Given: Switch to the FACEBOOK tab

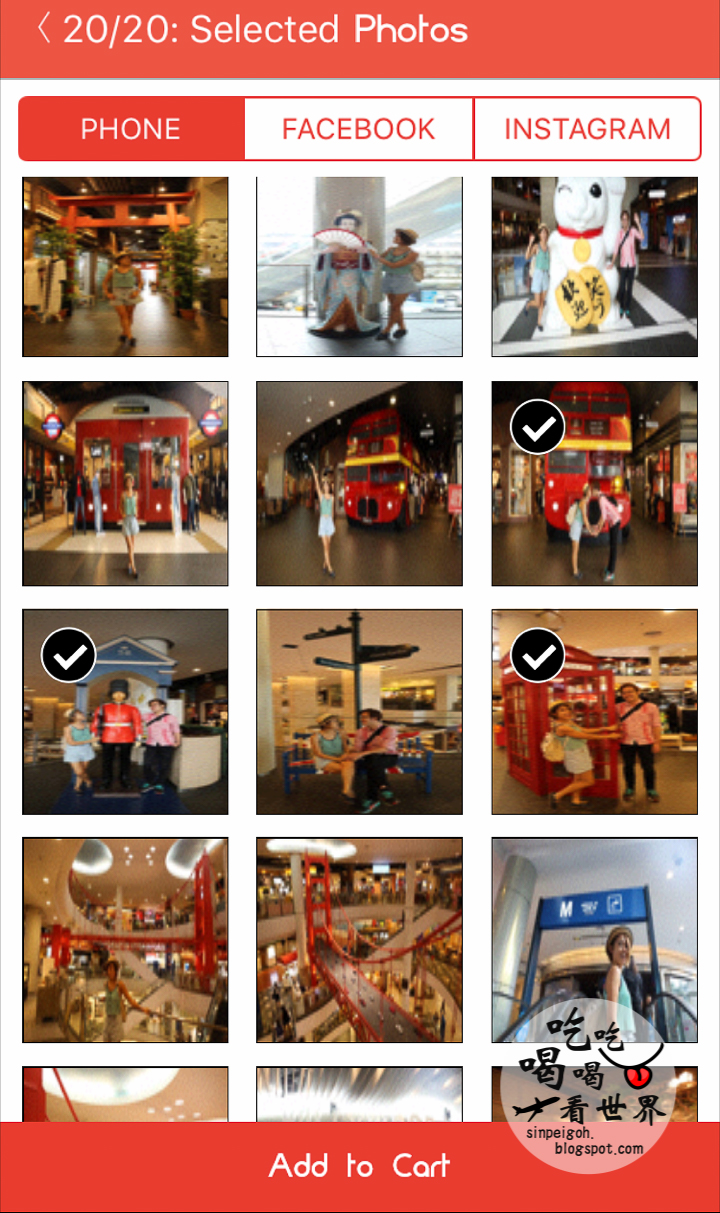Looking at the screenshot, I should 358,129.
